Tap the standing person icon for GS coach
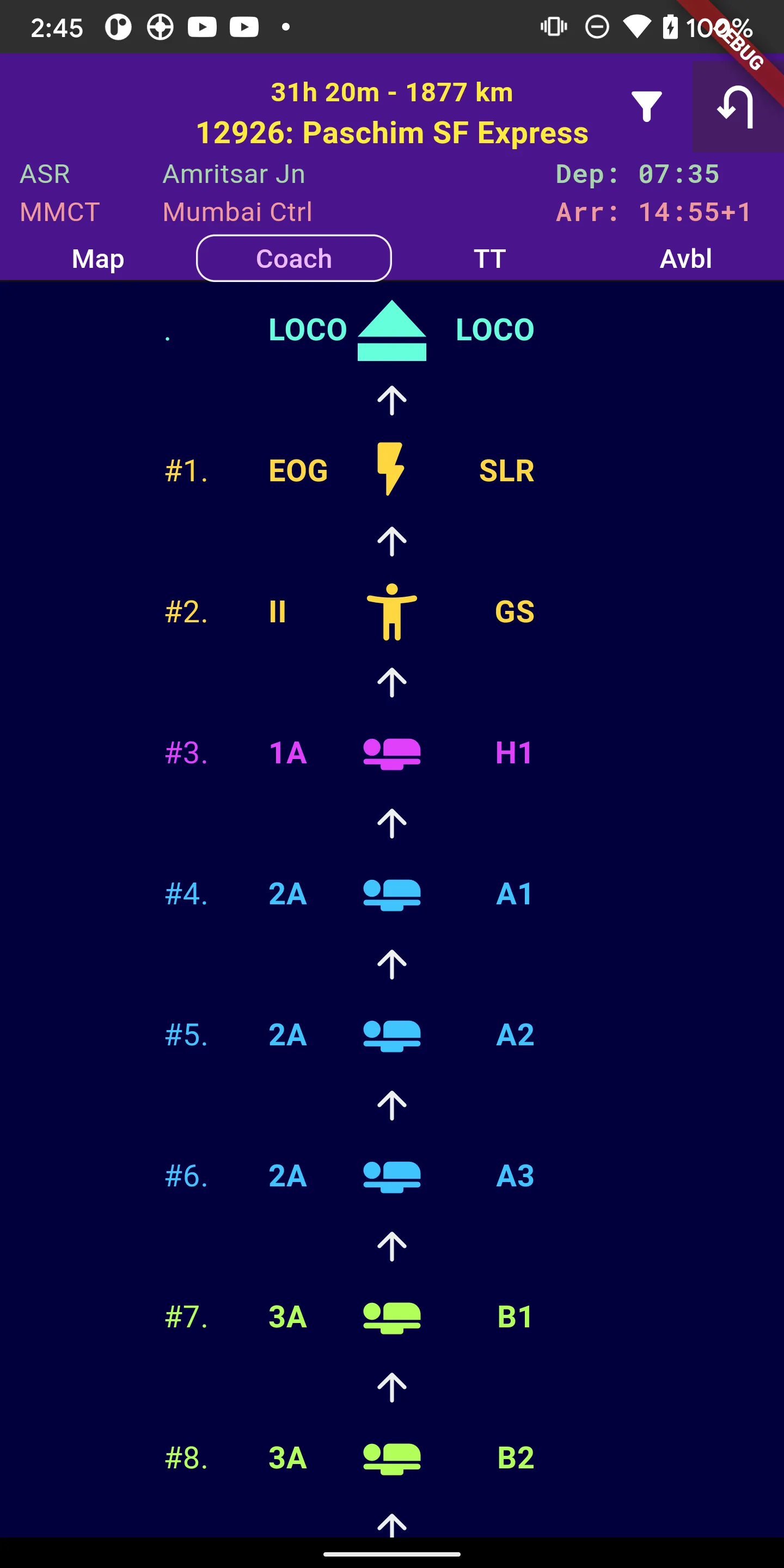This screenshot has height=1568, width=784. [392, 612]
